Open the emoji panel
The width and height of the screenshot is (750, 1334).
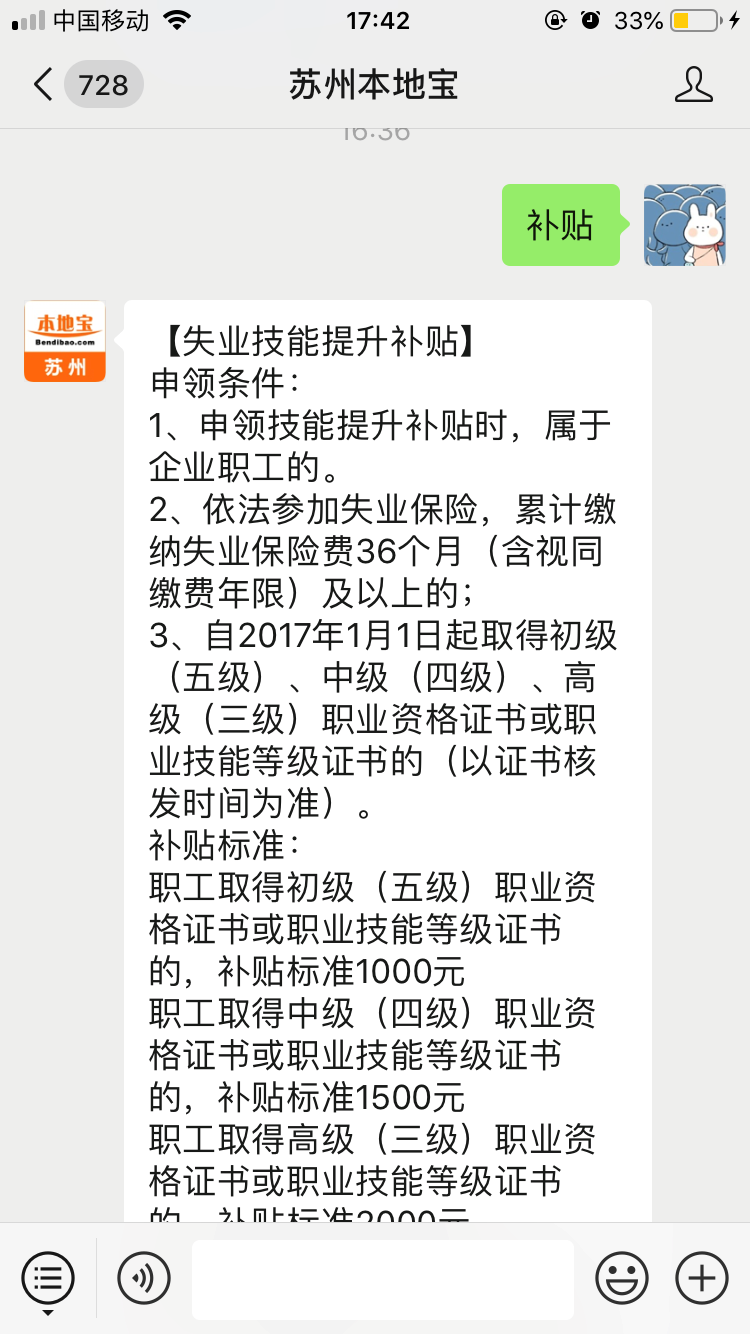[x=622, y=1278]
